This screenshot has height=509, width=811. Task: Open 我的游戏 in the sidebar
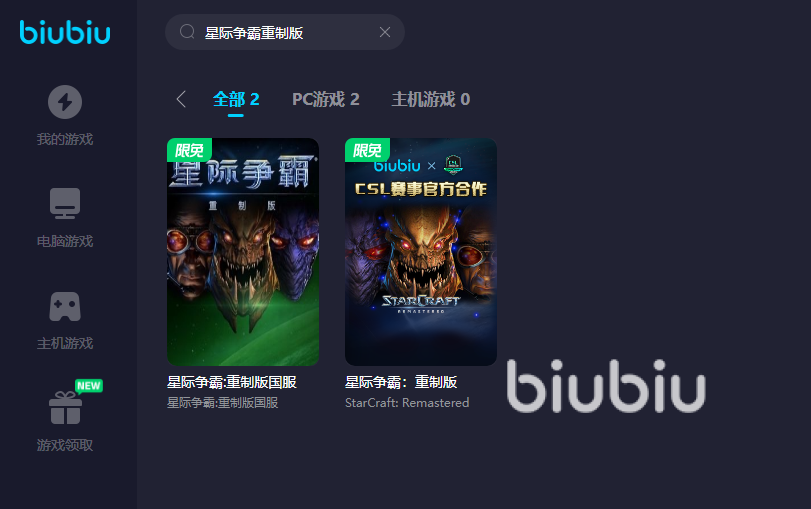click(x=65, y=115)
